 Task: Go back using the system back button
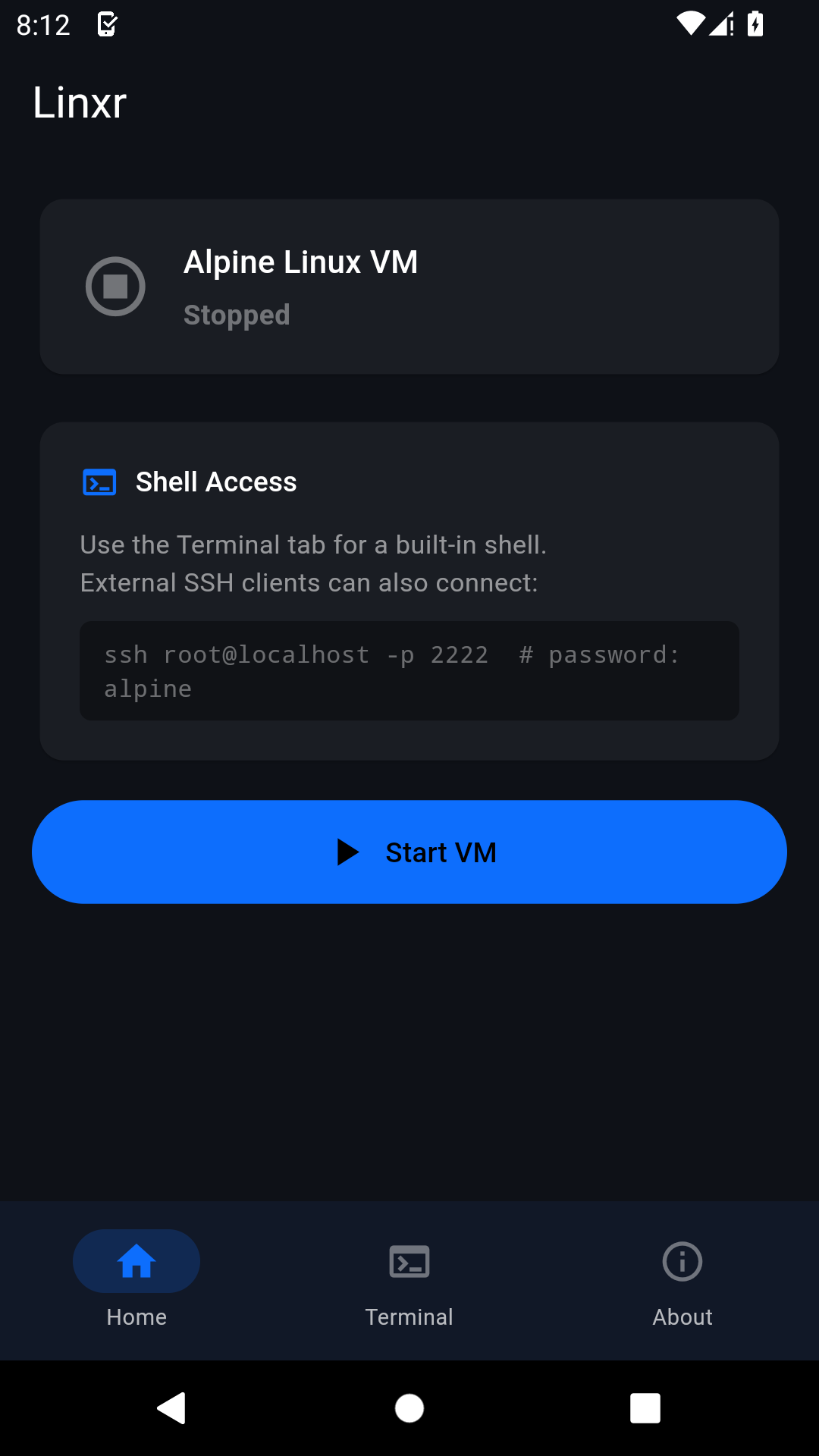(x=172, y=1408)
